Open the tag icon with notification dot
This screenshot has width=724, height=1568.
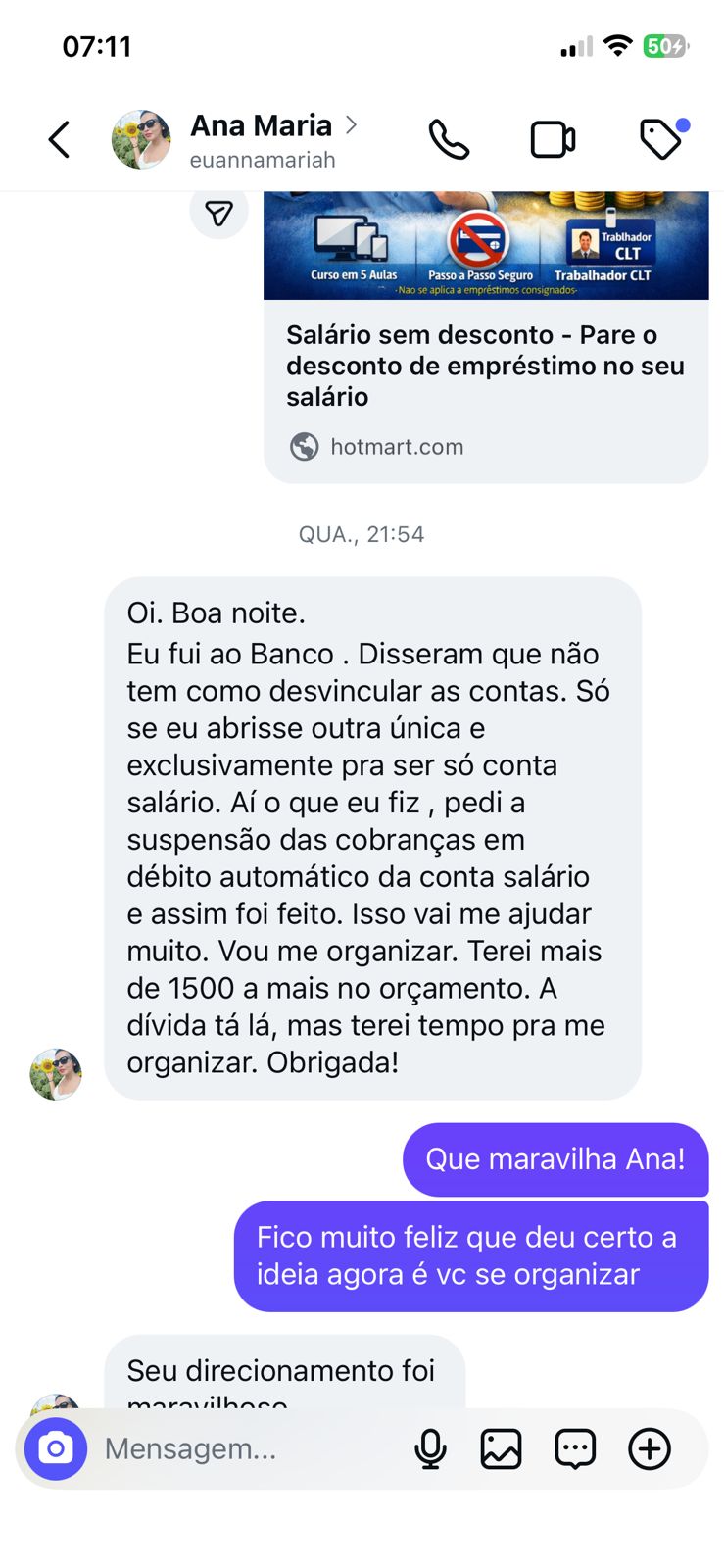[661, 139]
